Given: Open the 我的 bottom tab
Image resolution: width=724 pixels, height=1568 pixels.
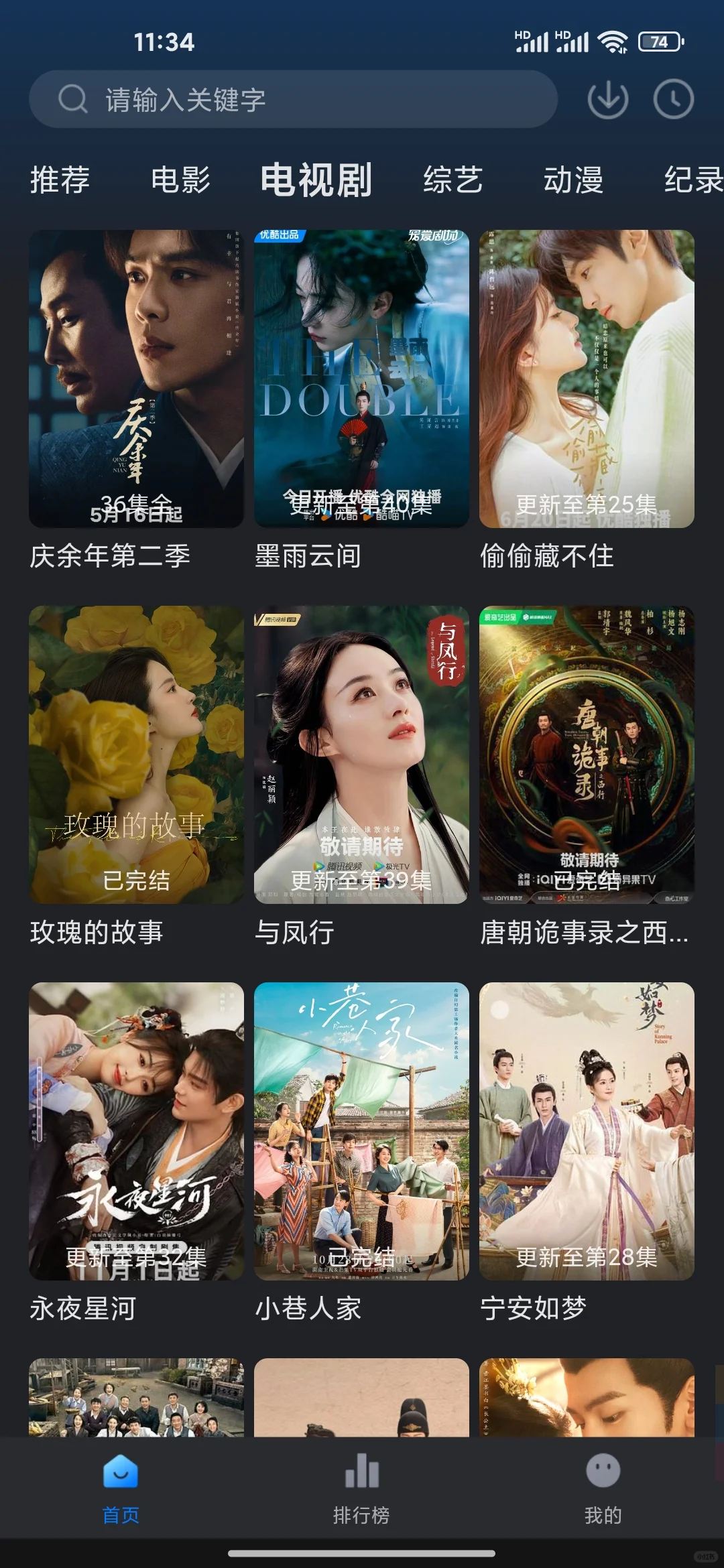Looking at the screenshot, I should point(603,1488).
